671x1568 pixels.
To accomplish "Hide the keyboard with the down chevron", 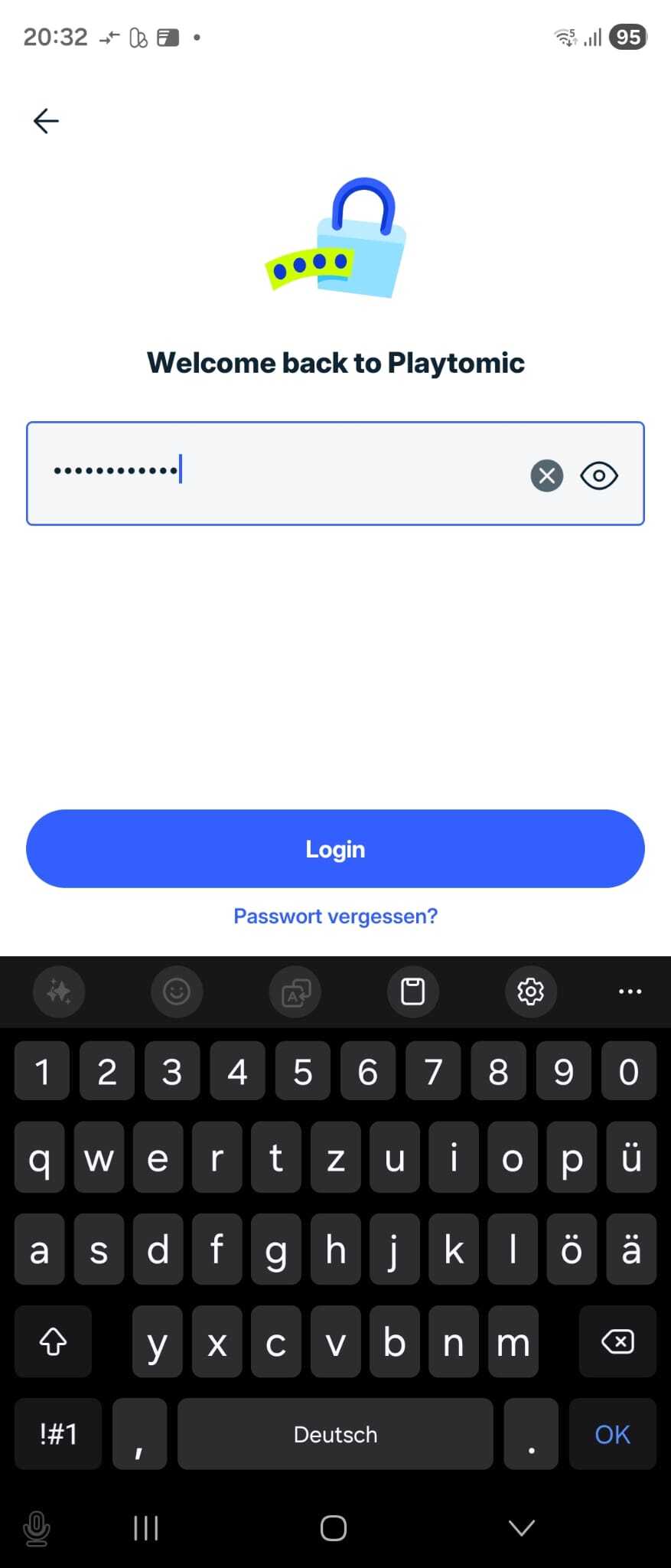I will click(x=522, y=1528).
